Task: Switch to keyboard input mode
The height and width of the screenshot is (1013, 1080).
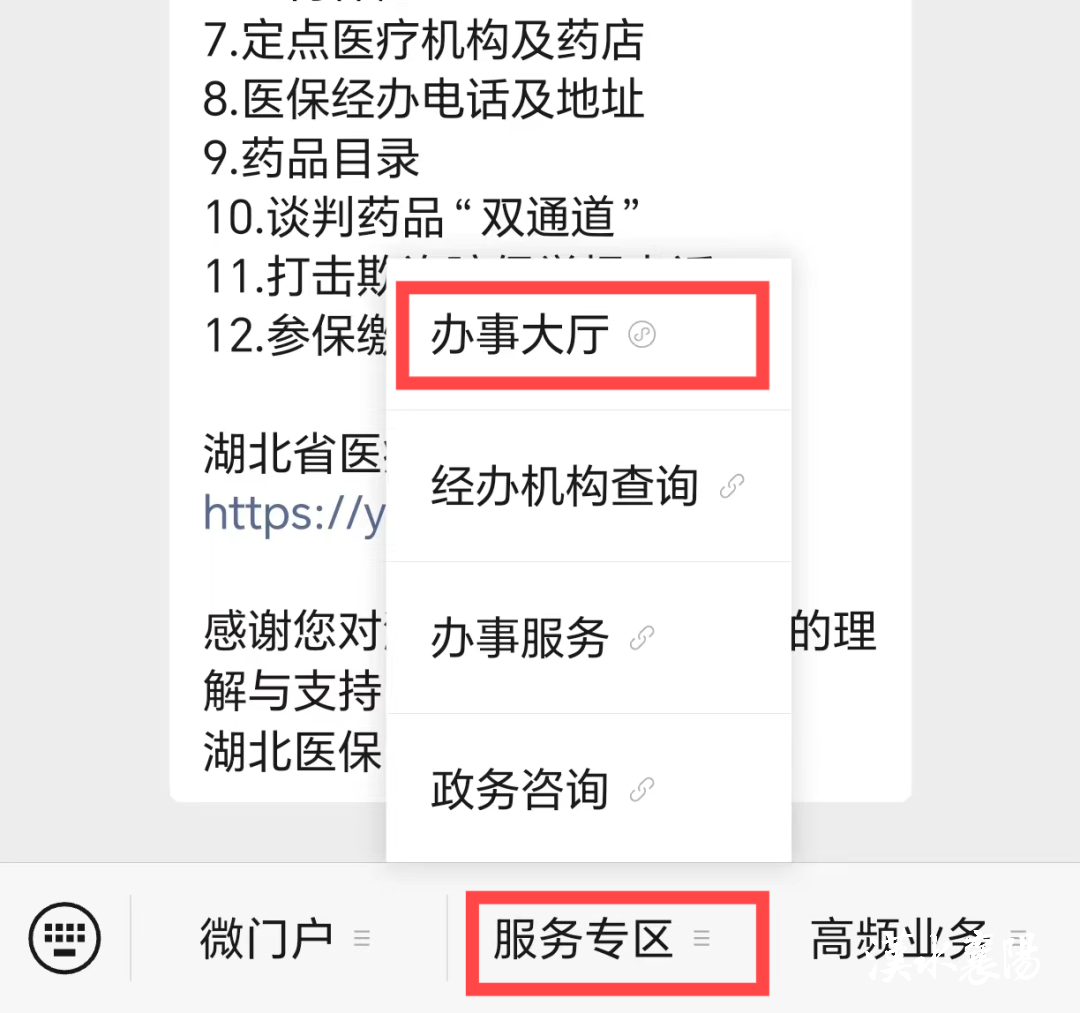Action: 65,939
